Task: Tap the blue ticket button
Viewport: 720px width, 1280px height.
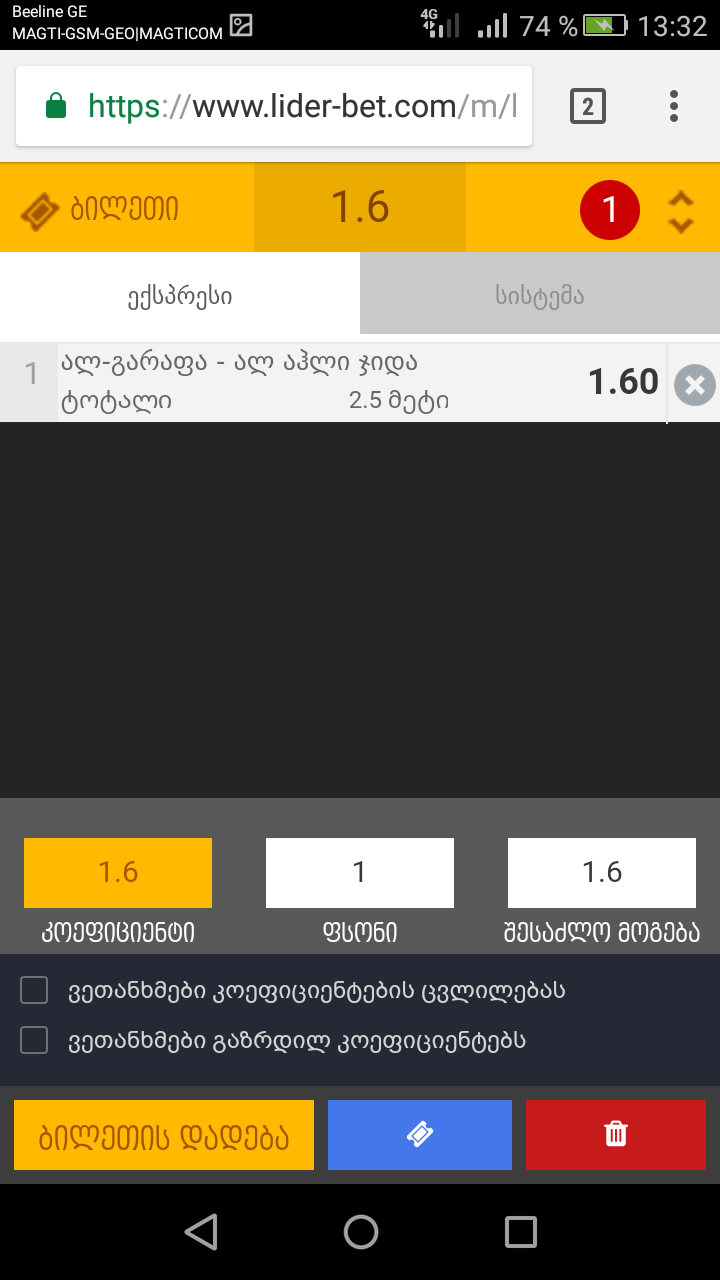Action: click(420, 1135)
